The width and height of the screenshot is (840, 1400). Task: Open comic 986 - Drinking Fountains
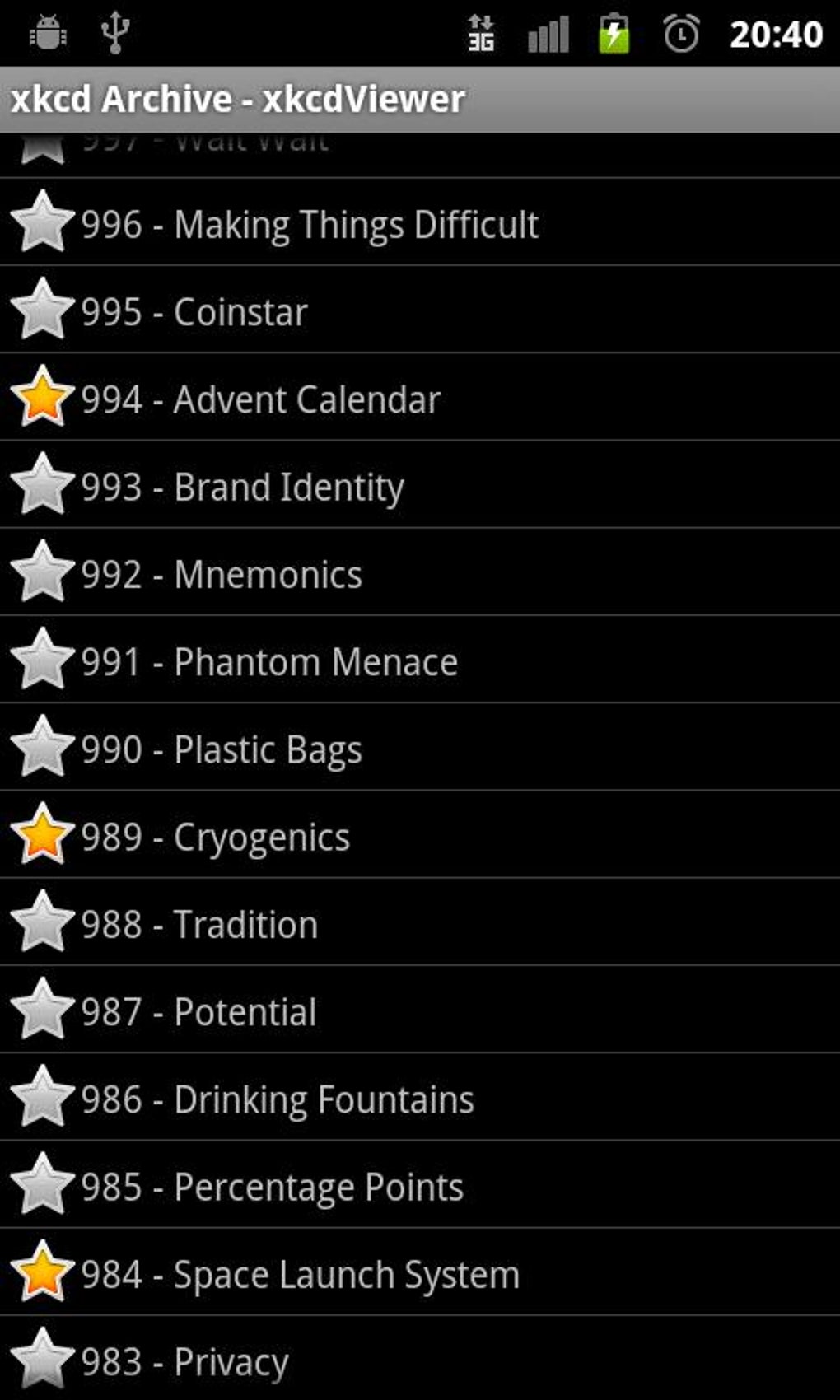[420, 1098]
